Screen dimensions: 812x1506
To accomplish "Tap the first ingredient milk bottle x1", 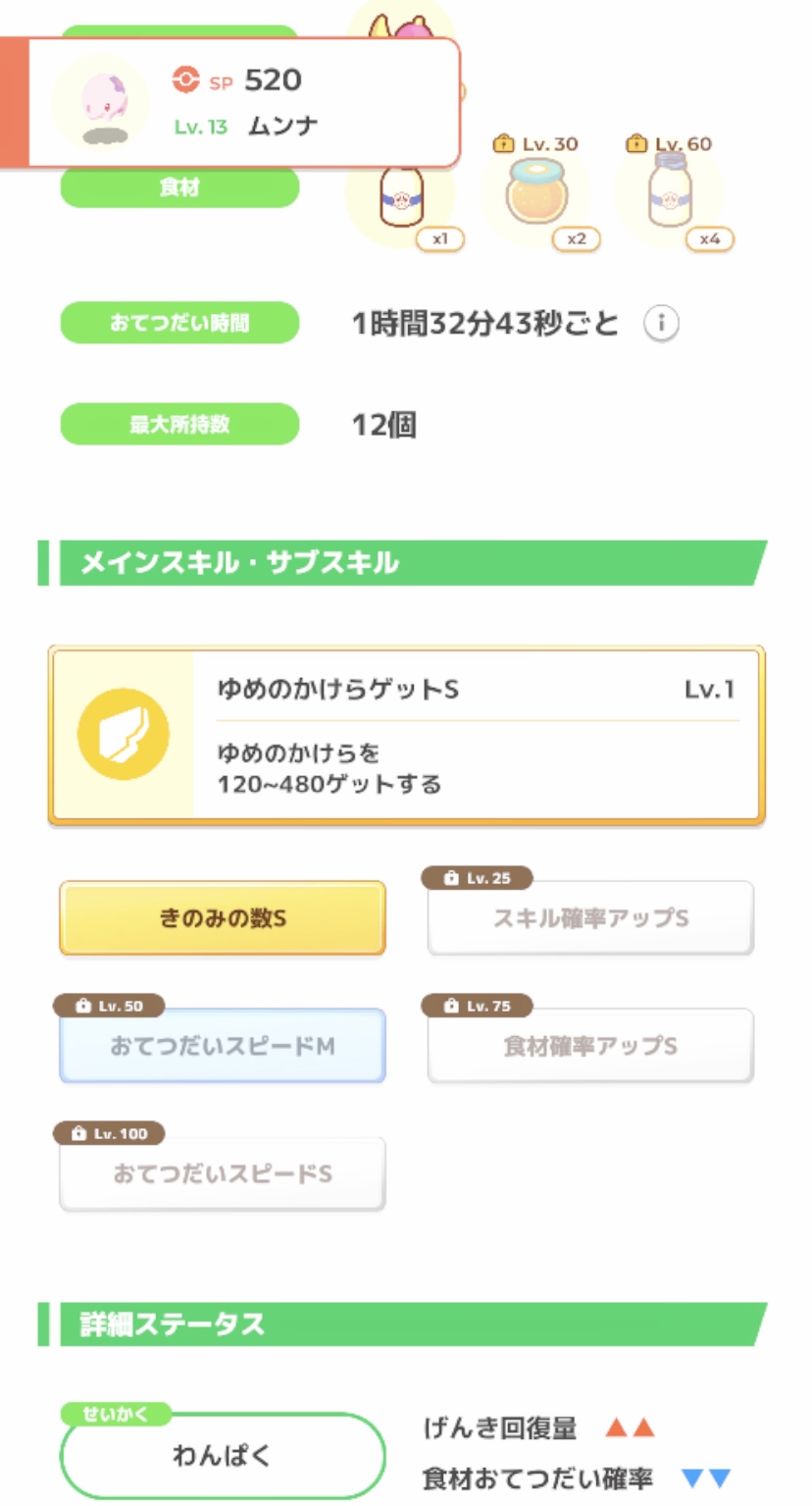I will click(x=400, y=198).
